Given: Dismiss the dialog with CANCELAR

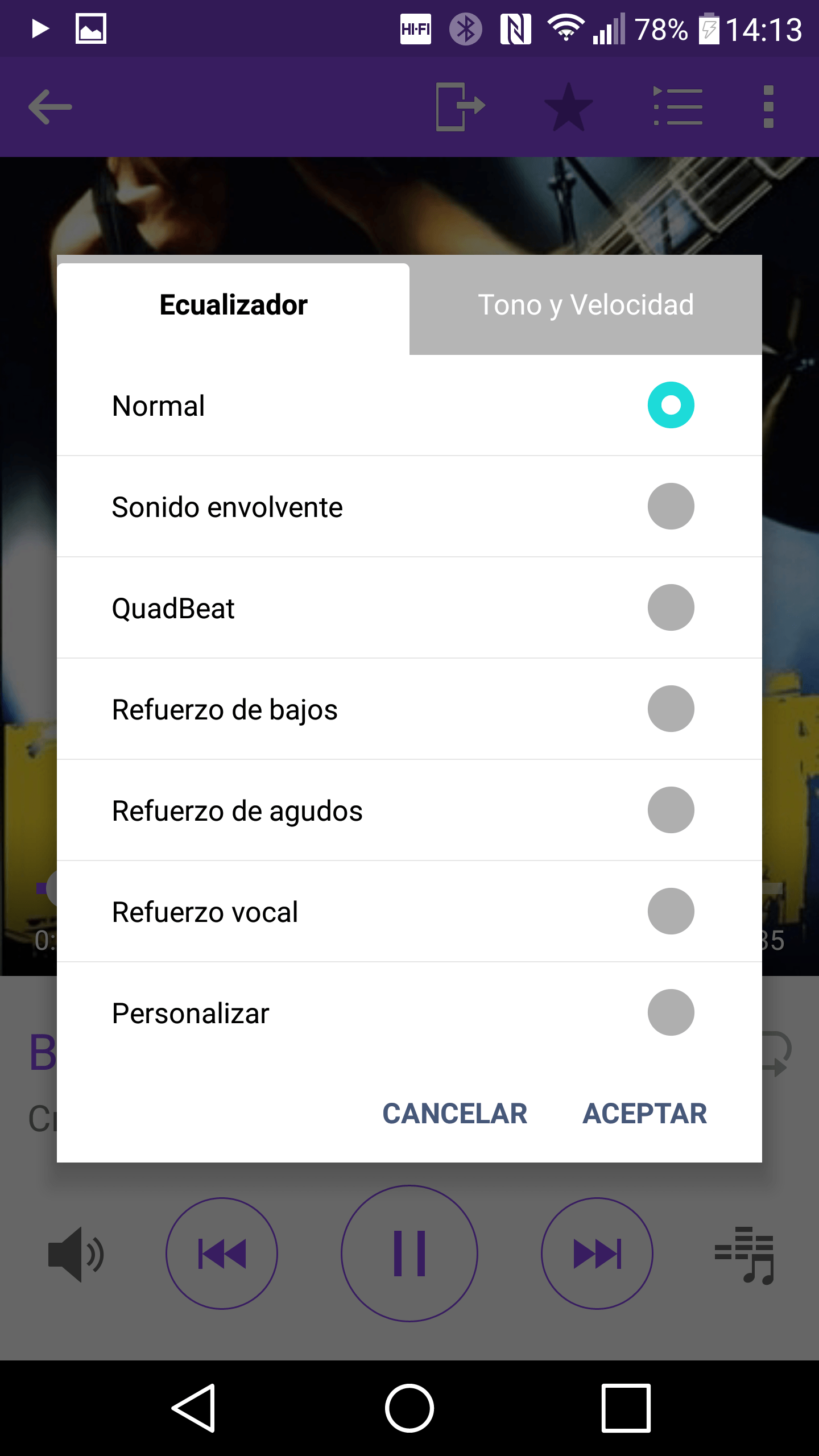Looking at the screenshot, I should pos(454,1114).
